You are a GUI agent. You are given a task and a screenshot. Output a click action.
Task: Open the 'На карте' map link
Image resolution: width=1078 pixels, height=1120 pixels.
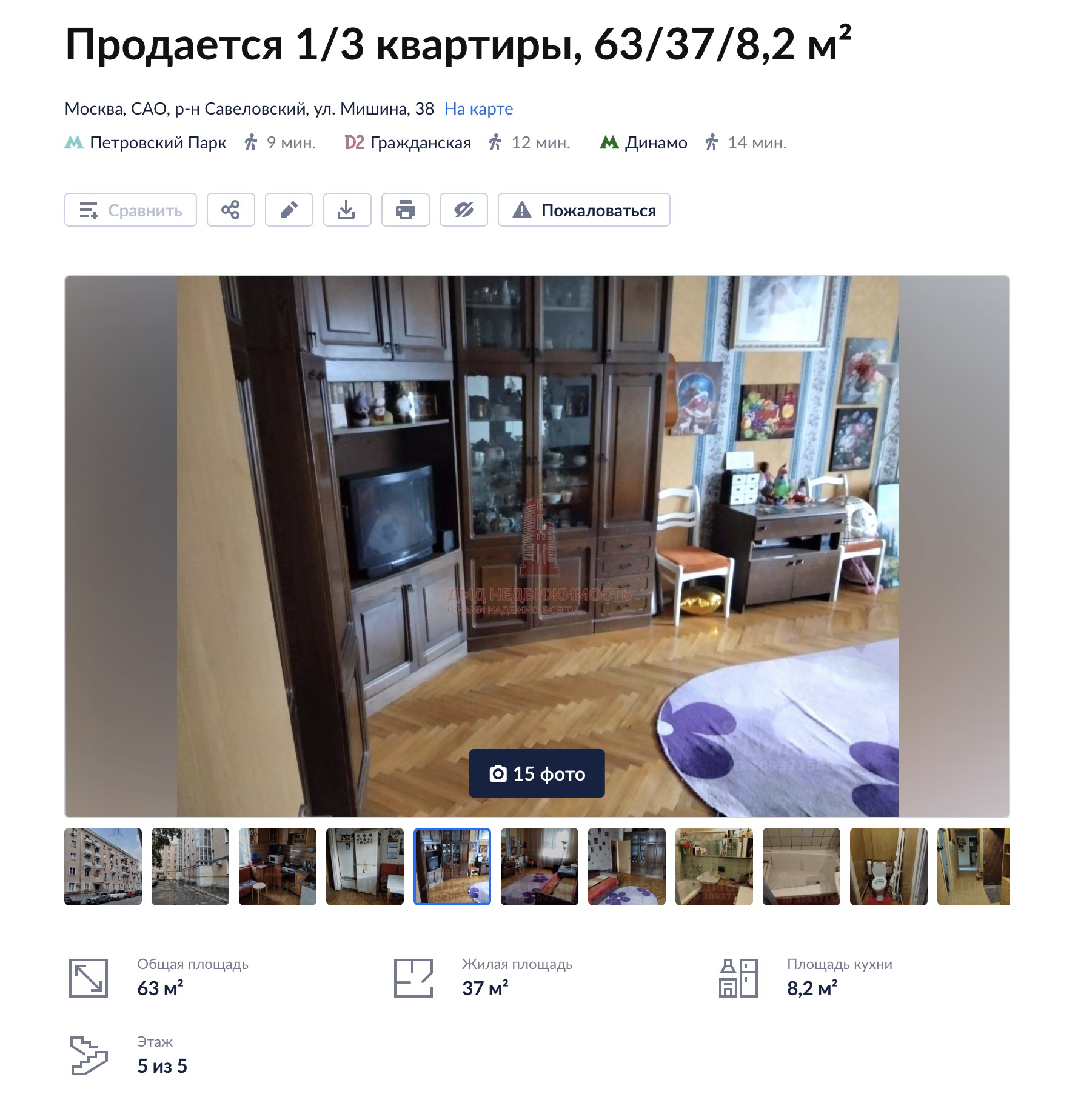(478, 109)
